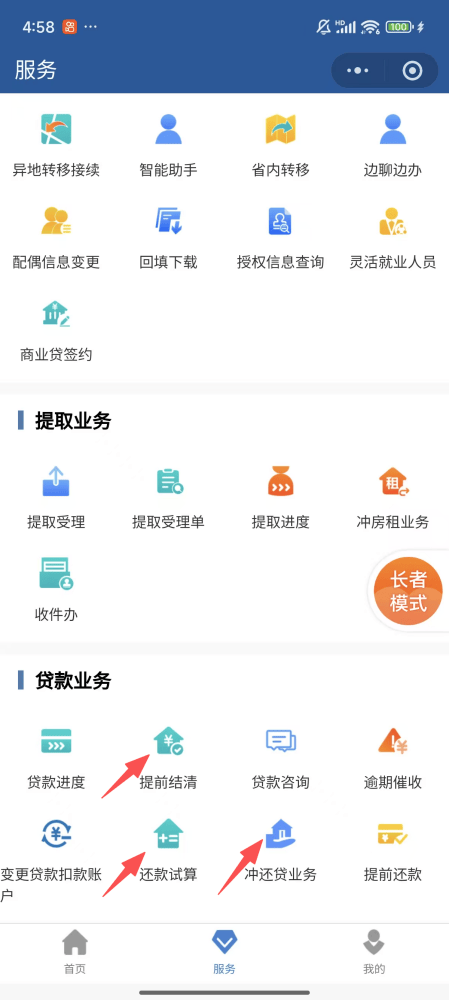The height and width of the screenshot is (1000, 449).
Task: Switch to the 首页 tab
Action: click(x=75, y=952)
